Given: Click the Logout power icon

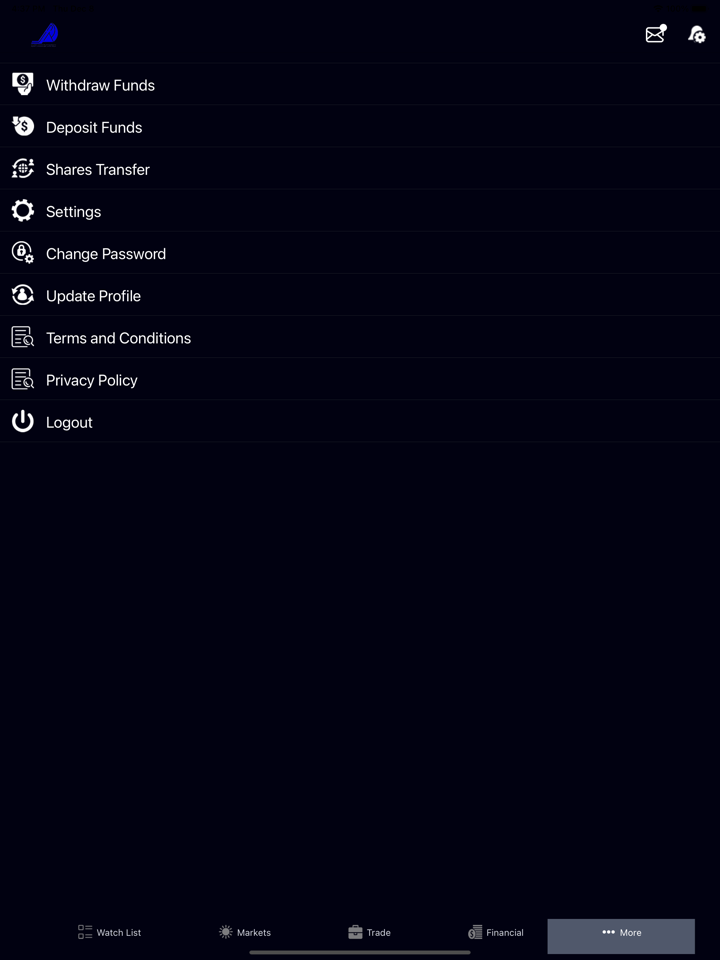Looking at the screenshot, I should pyautogui.click(x=22, y=421).
